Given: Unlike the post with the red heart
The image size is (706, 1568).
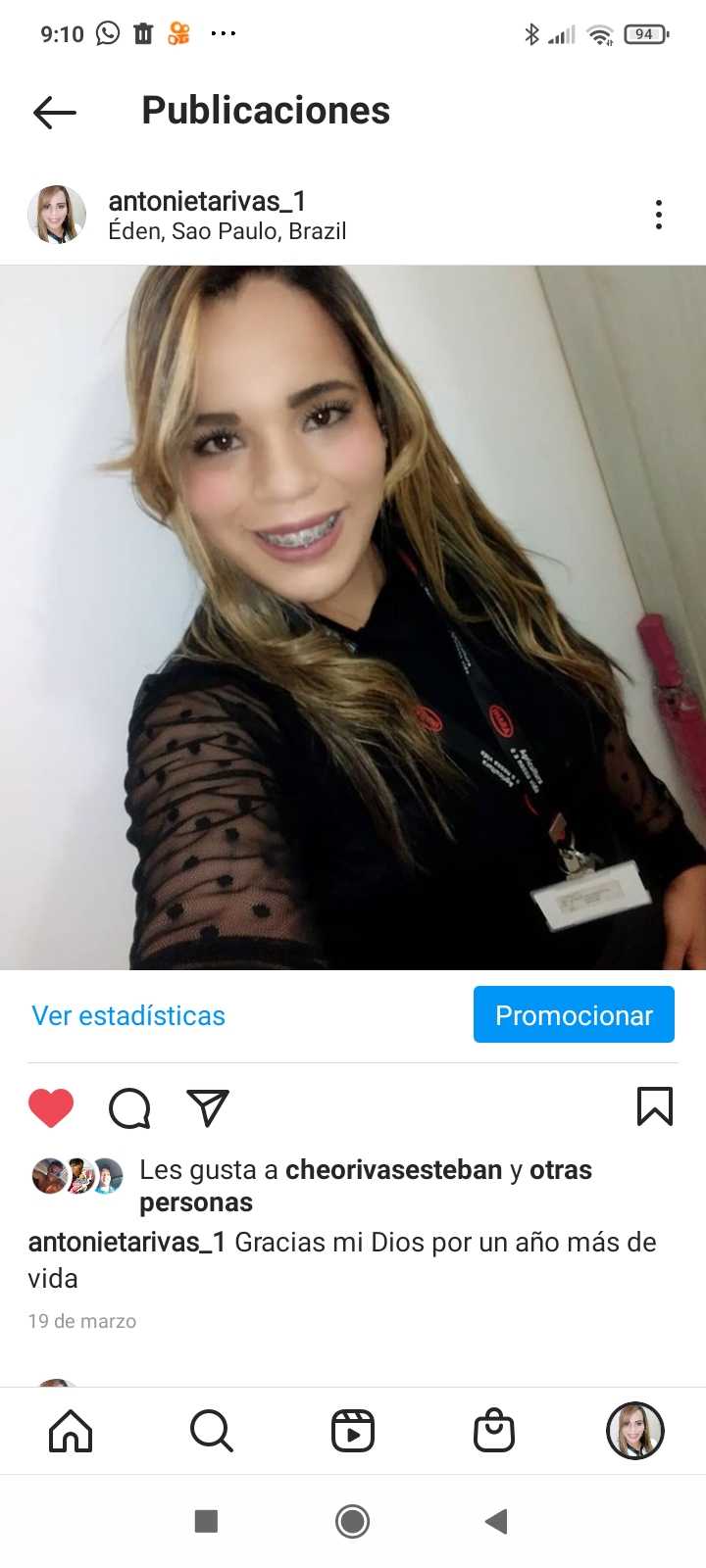Looking at the screenshot, I should coord(51,1108).
